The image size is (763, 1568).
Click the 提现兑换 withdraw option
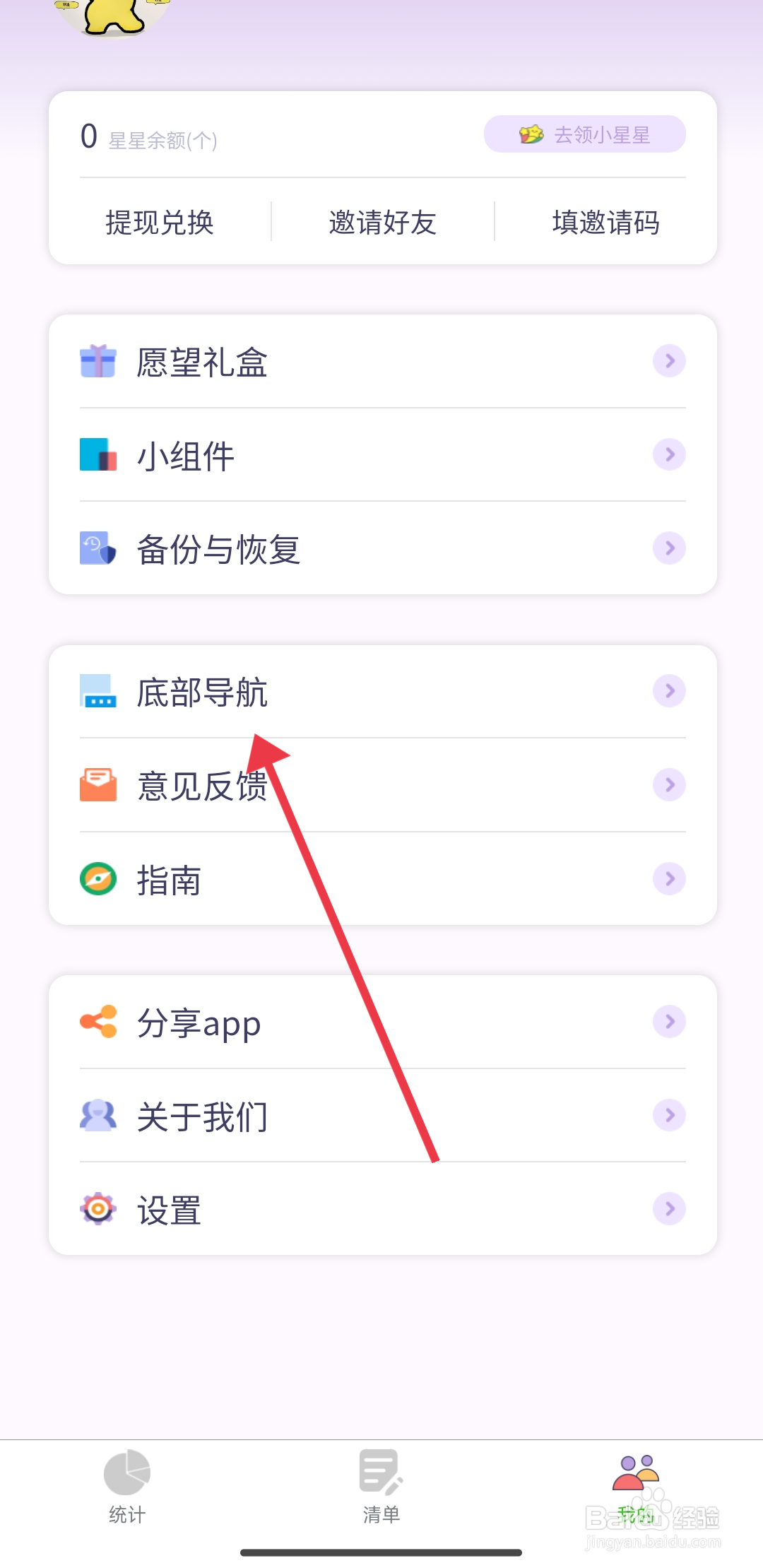click(160, 223)
